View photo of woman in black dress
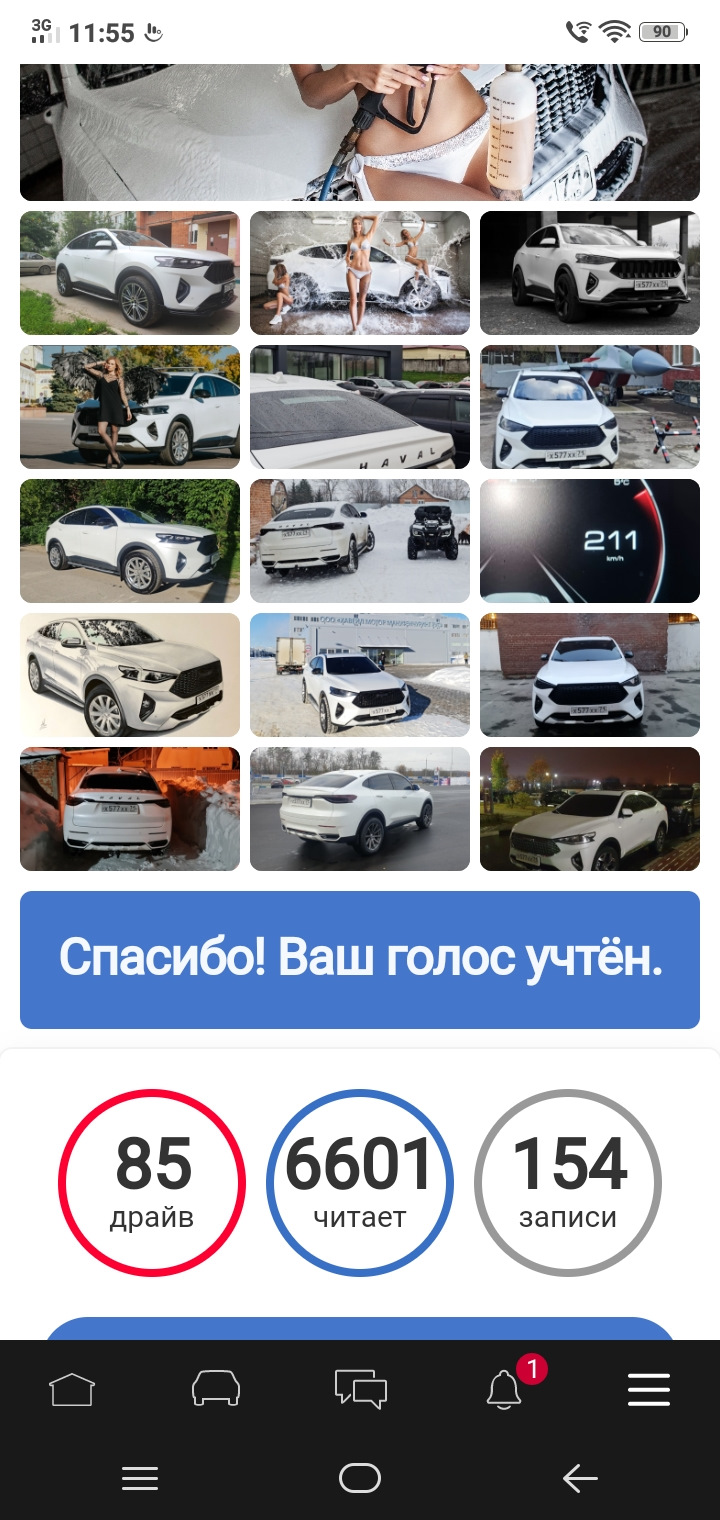The width and height of the screenshot is (720, 1520). point(130,407)
